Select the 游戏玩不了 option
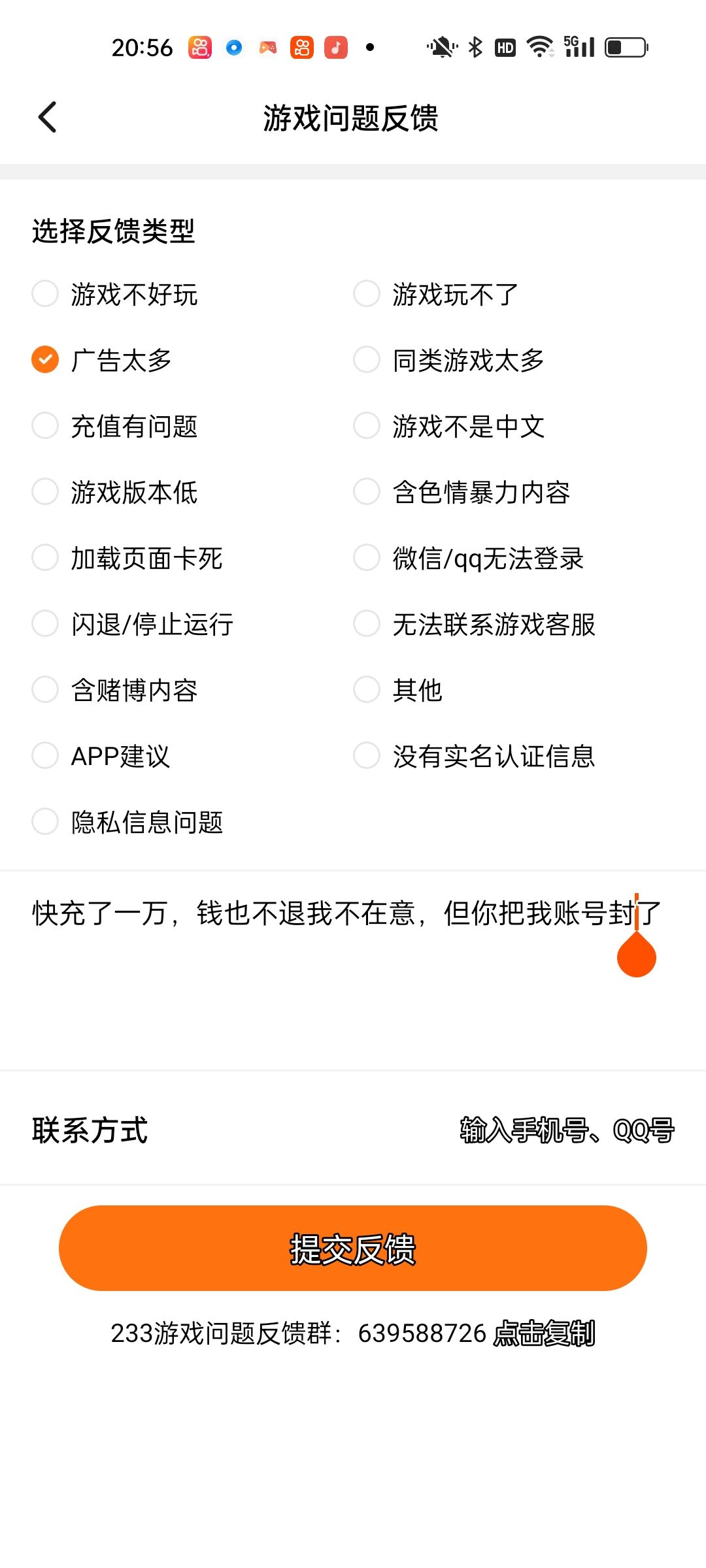This screenshot has width=706, height=1568. click(x=367, y=294)
